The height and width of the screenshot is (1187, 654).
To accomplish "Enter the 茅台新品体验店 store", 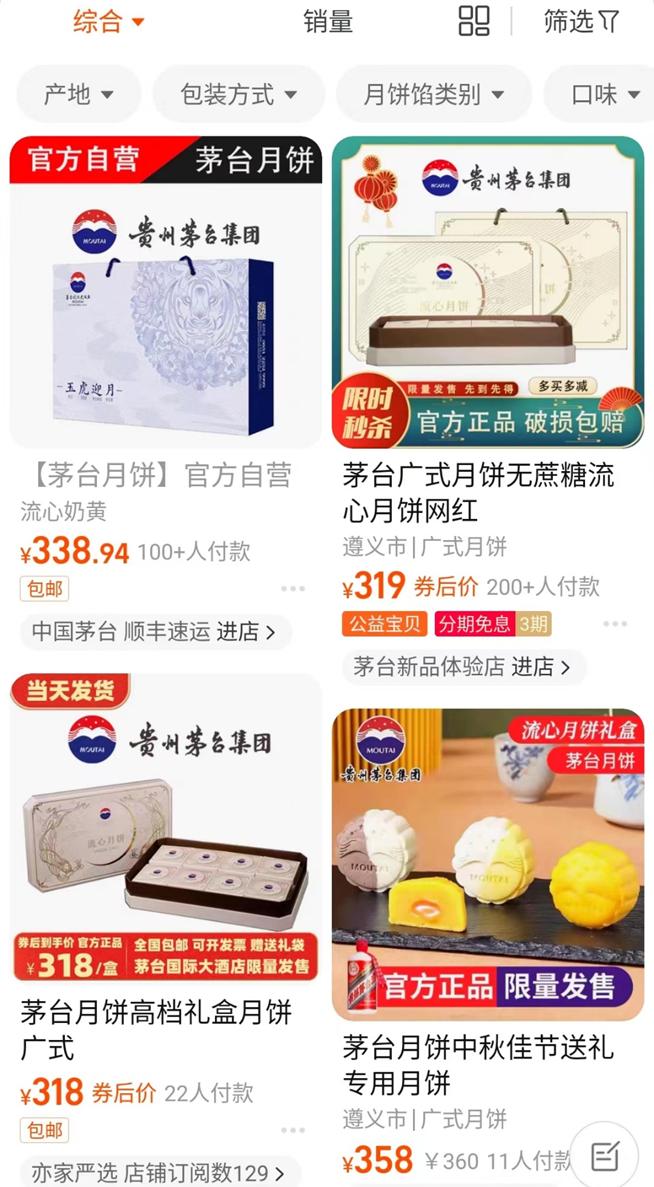I will point(463,667).
